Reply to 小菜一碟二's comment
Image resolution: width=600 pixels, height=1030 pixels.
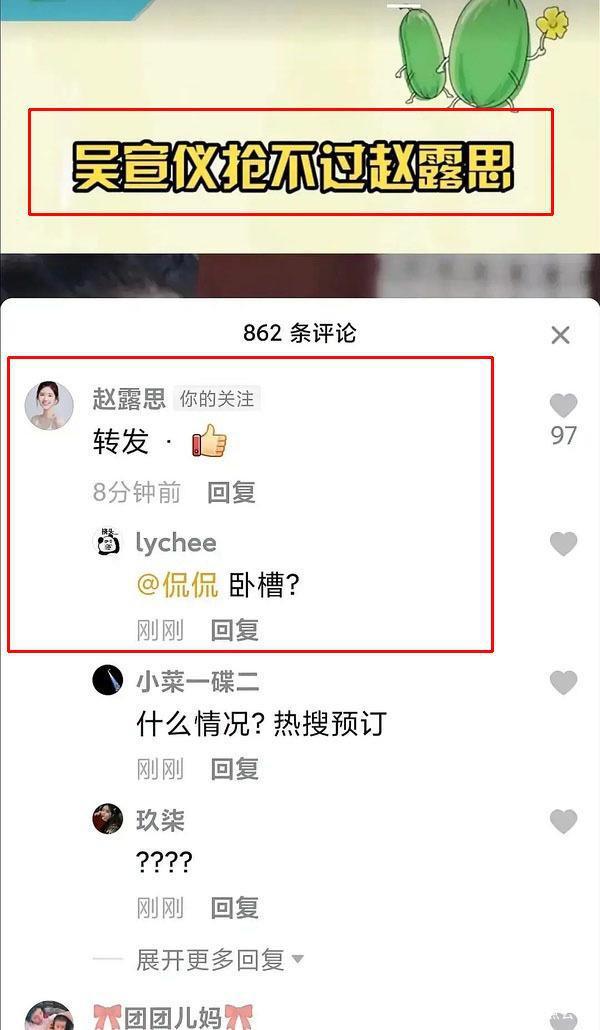(x=235, y=769)
